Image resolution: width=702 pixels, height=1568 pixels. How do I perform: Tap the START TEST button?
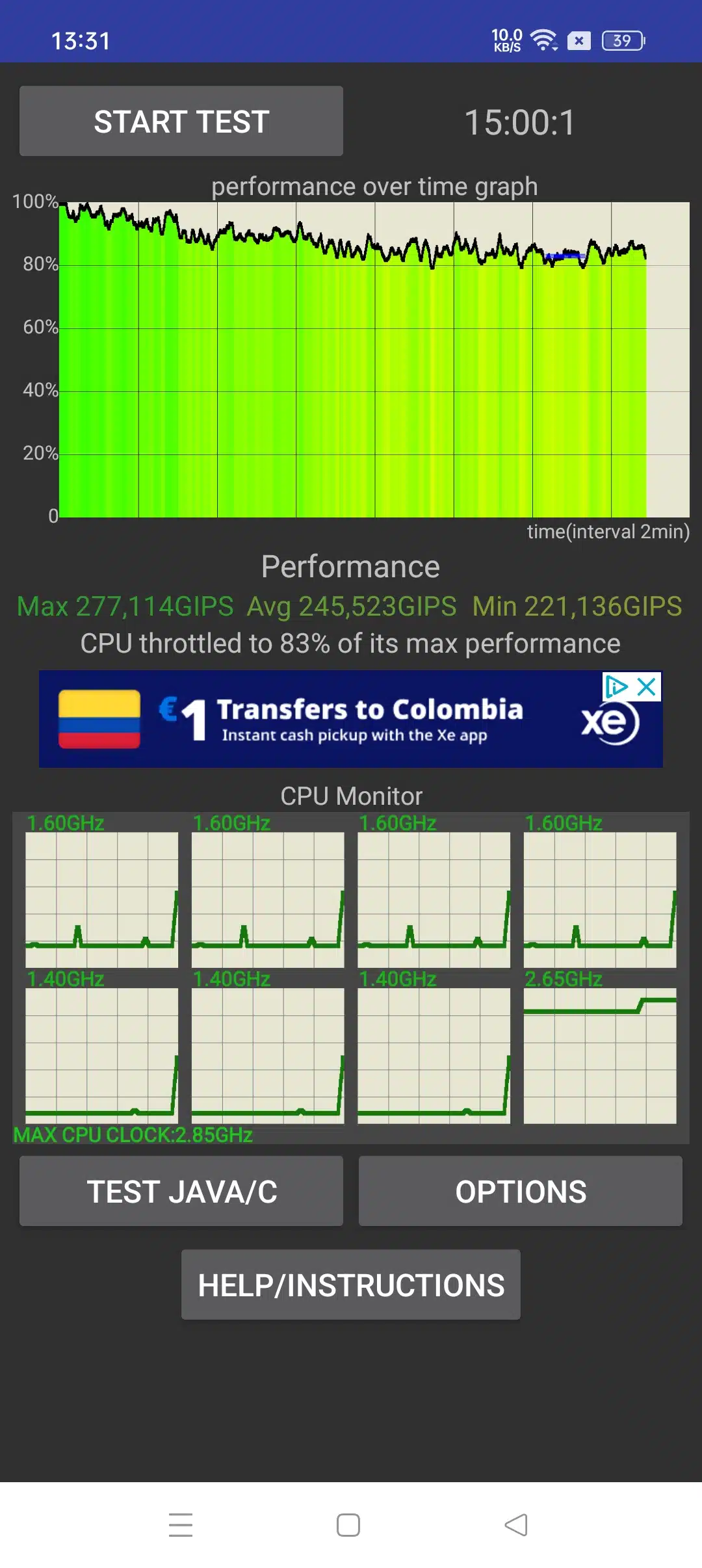181,122
